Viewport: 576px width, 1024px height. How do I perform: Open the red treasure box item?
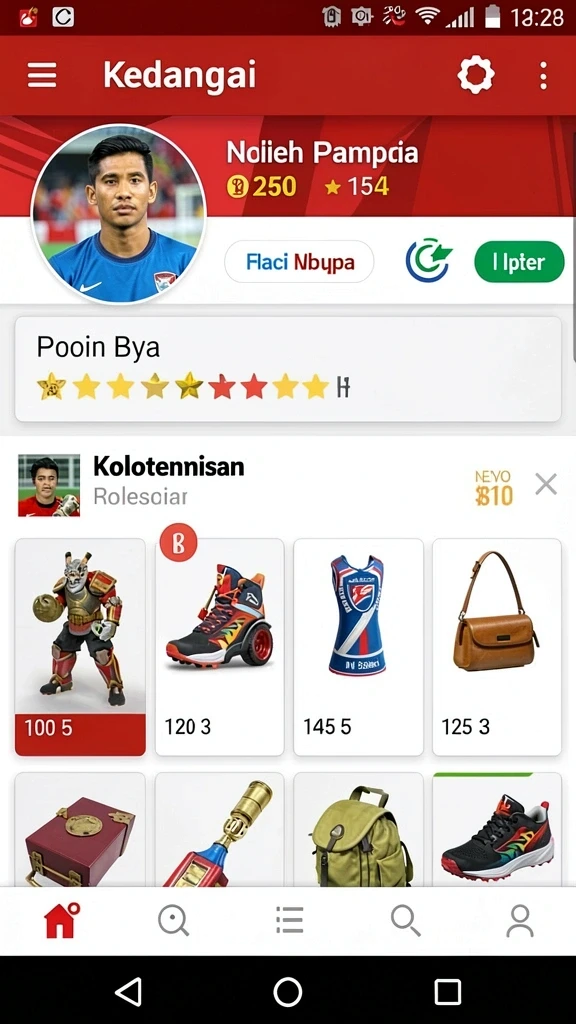[x=80, y=829]
